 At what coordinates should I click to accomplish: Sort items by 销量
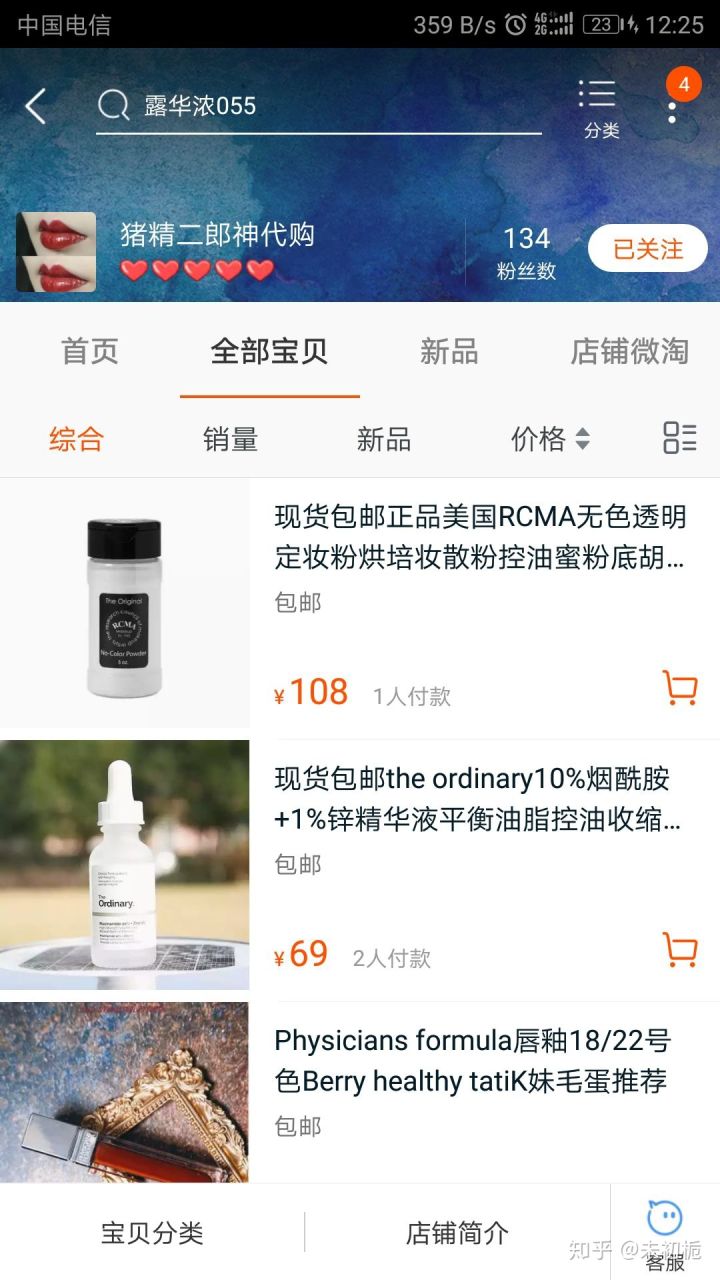pyautogui.click(x=230, y=439)
